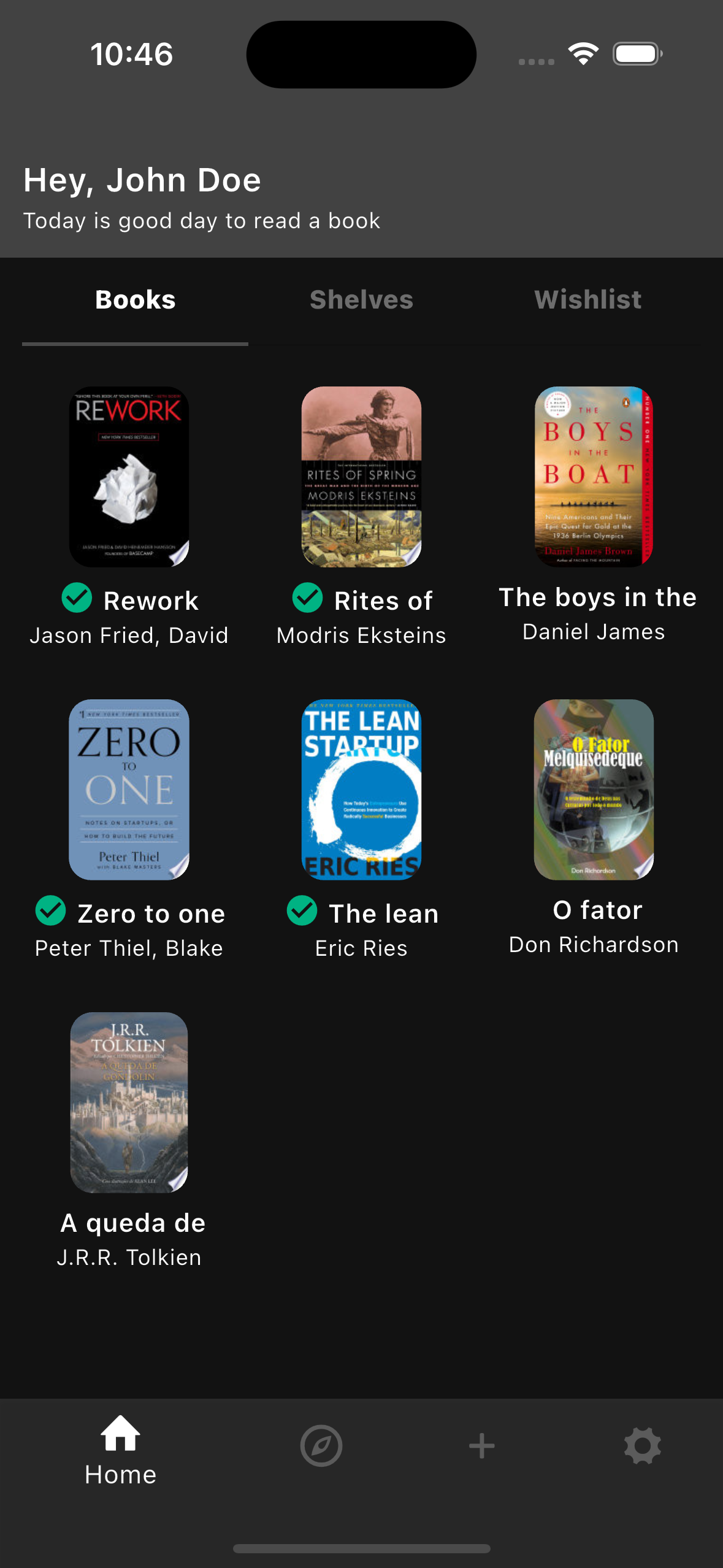This screenshot has height=1568, width=723.
Task: Open the Rework book cover
Action: pos(129,478)
